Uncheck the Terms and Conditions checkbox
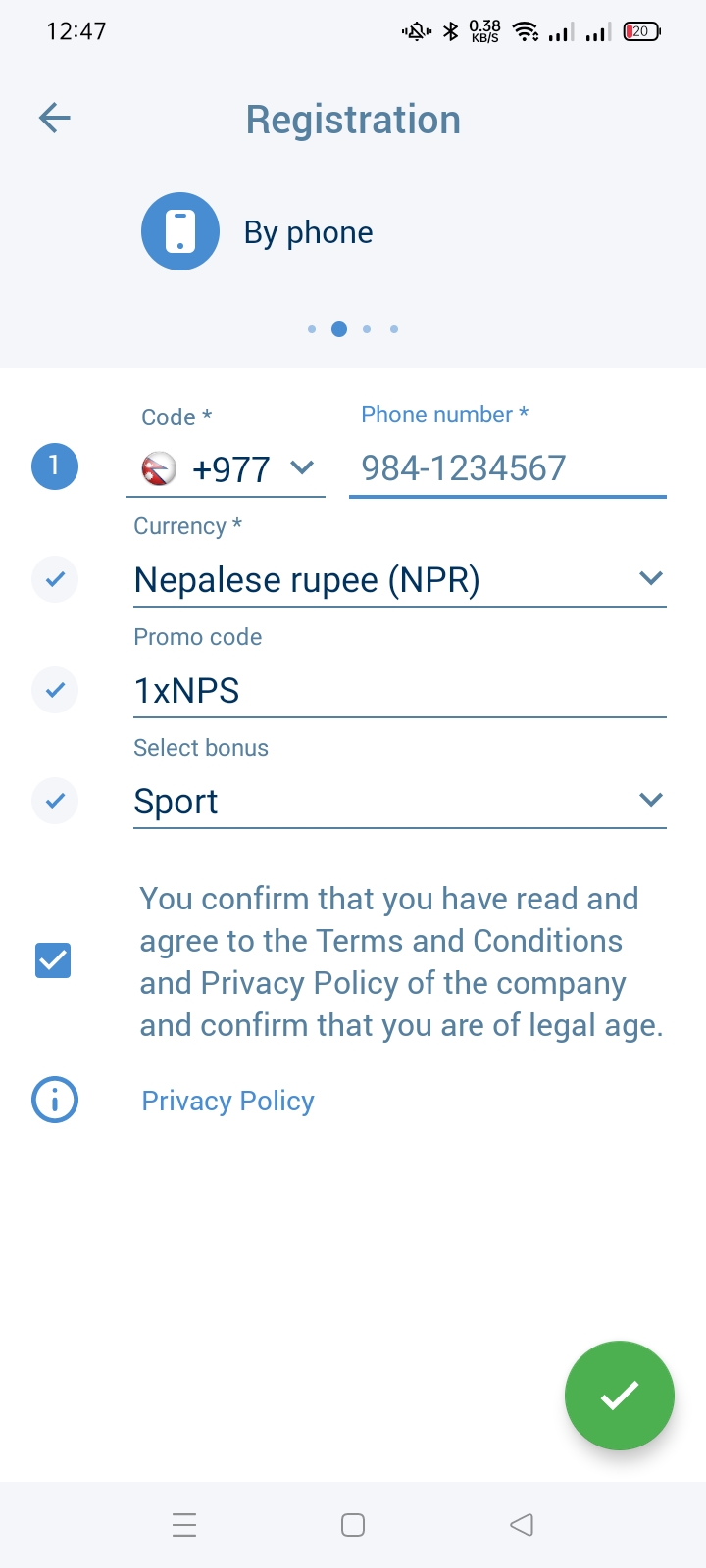Viewport: 706px width, 1568px height. click(x=53, y=960)
